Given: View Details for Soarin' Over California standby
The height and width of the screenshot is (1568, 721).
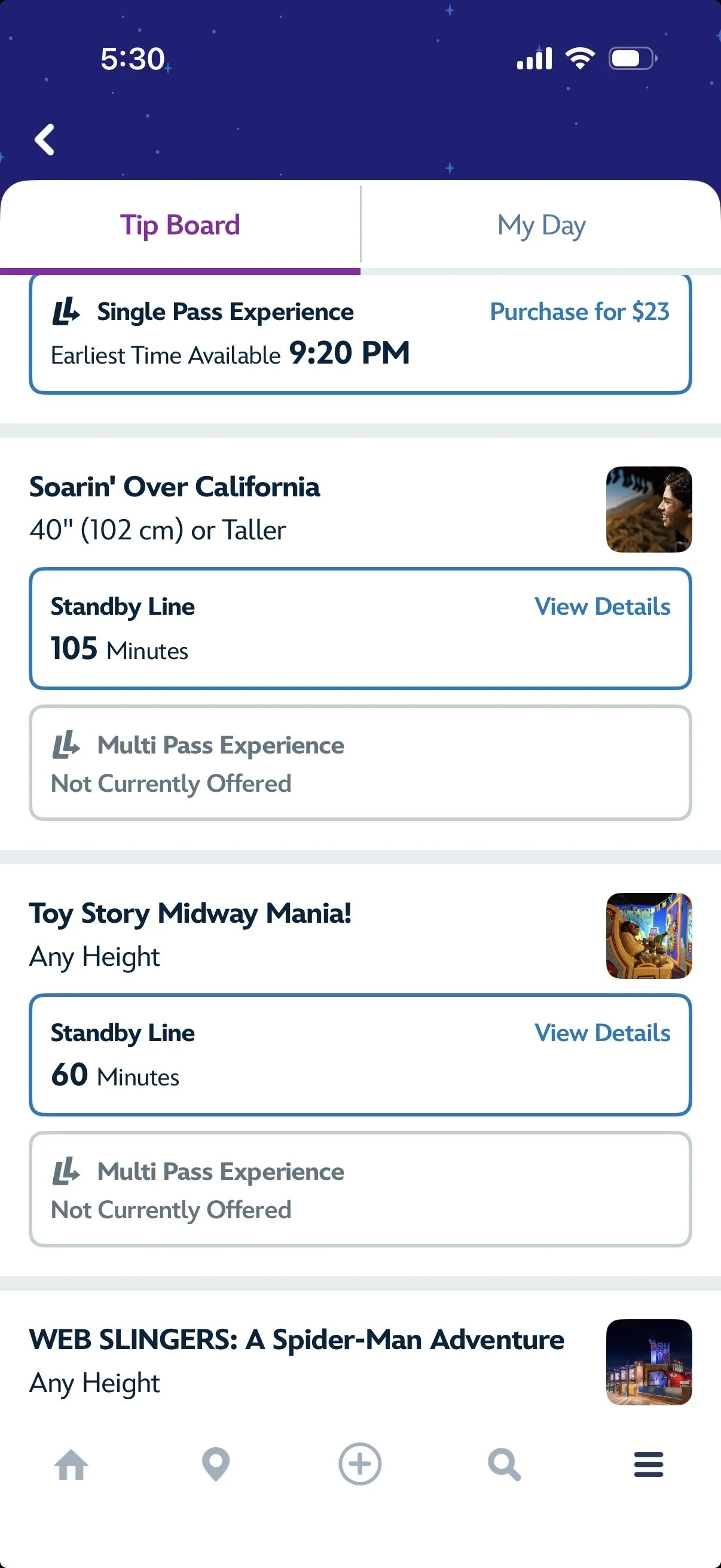Looking at the screenshot, I should pyautogui.click(x=602, y=606).
